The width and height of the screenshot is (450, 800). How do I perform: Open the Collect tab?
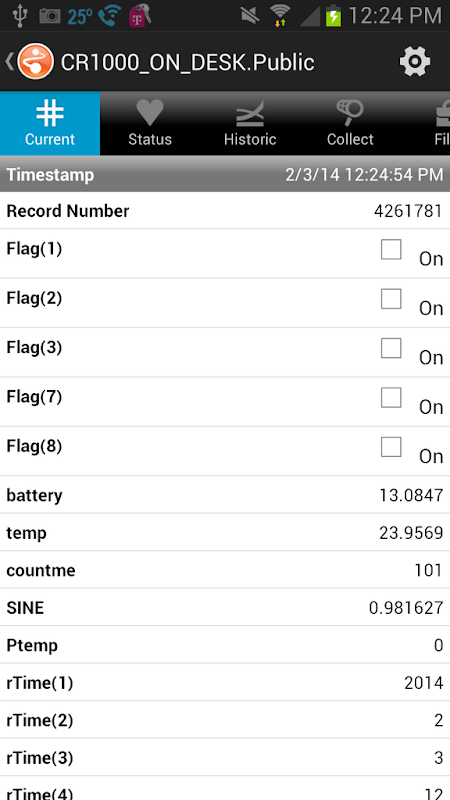[x=350, y=123]
